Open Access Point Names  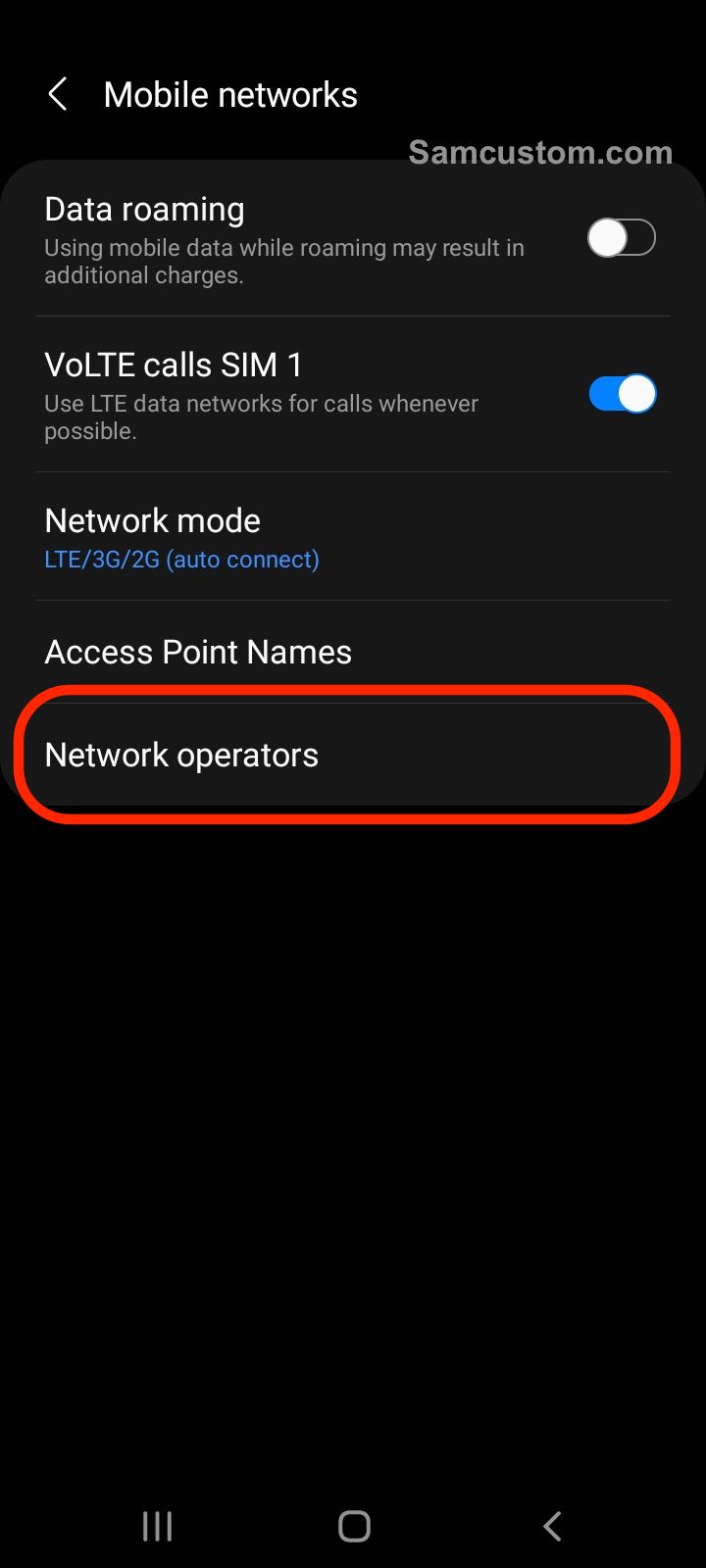[353, 652]
